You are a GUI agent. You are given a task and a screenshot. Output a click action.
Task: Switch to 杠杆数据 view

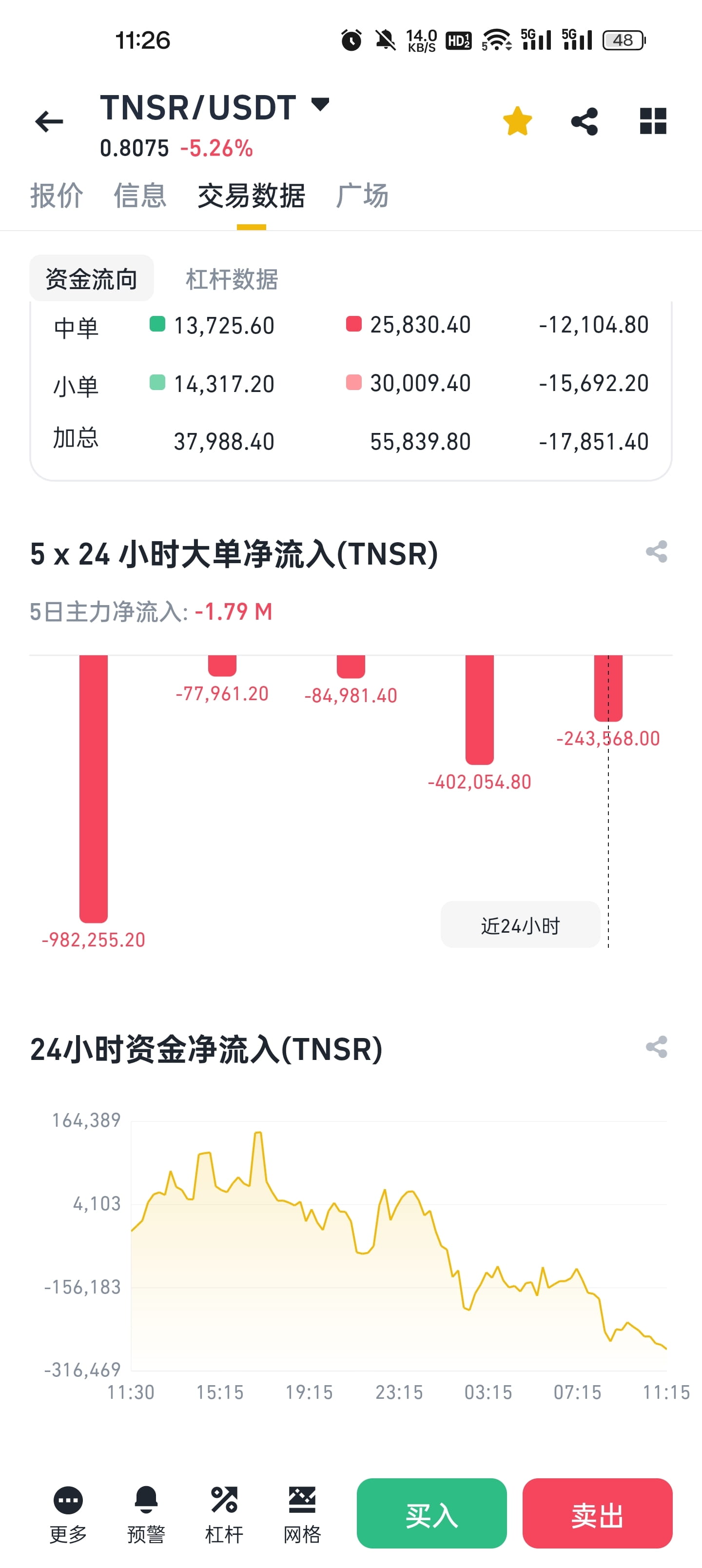[x=232, y=279]
